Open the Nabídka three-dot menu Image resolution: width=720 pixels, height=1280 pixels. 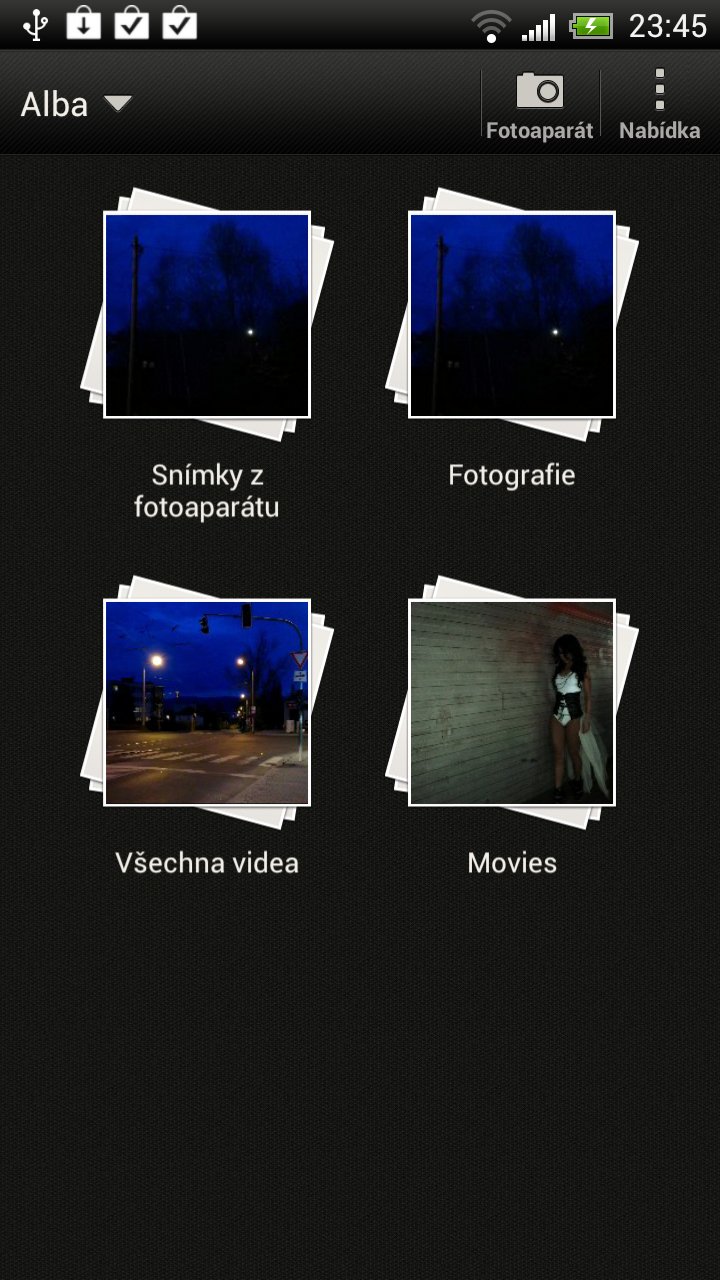658,100
